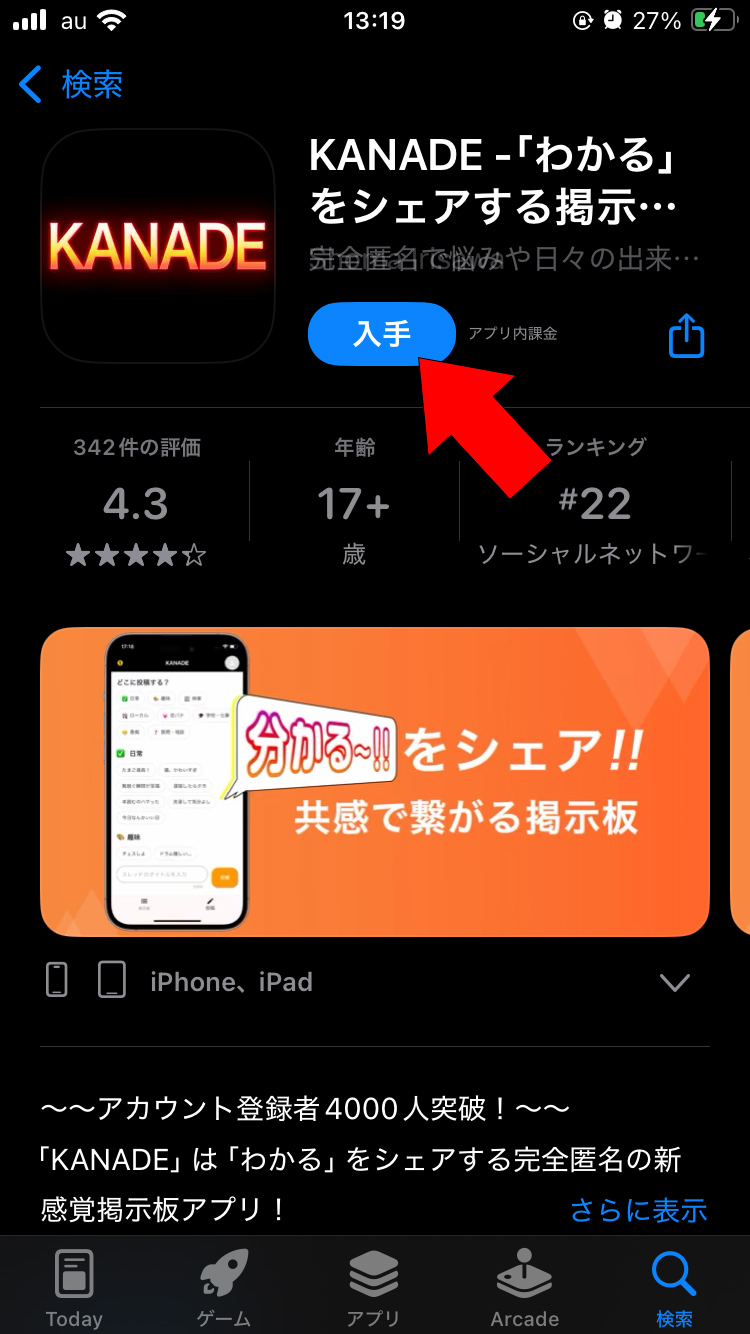Tap the 入手 button to download KANADE
750x1334 pixels.
[x=382, y=334]
